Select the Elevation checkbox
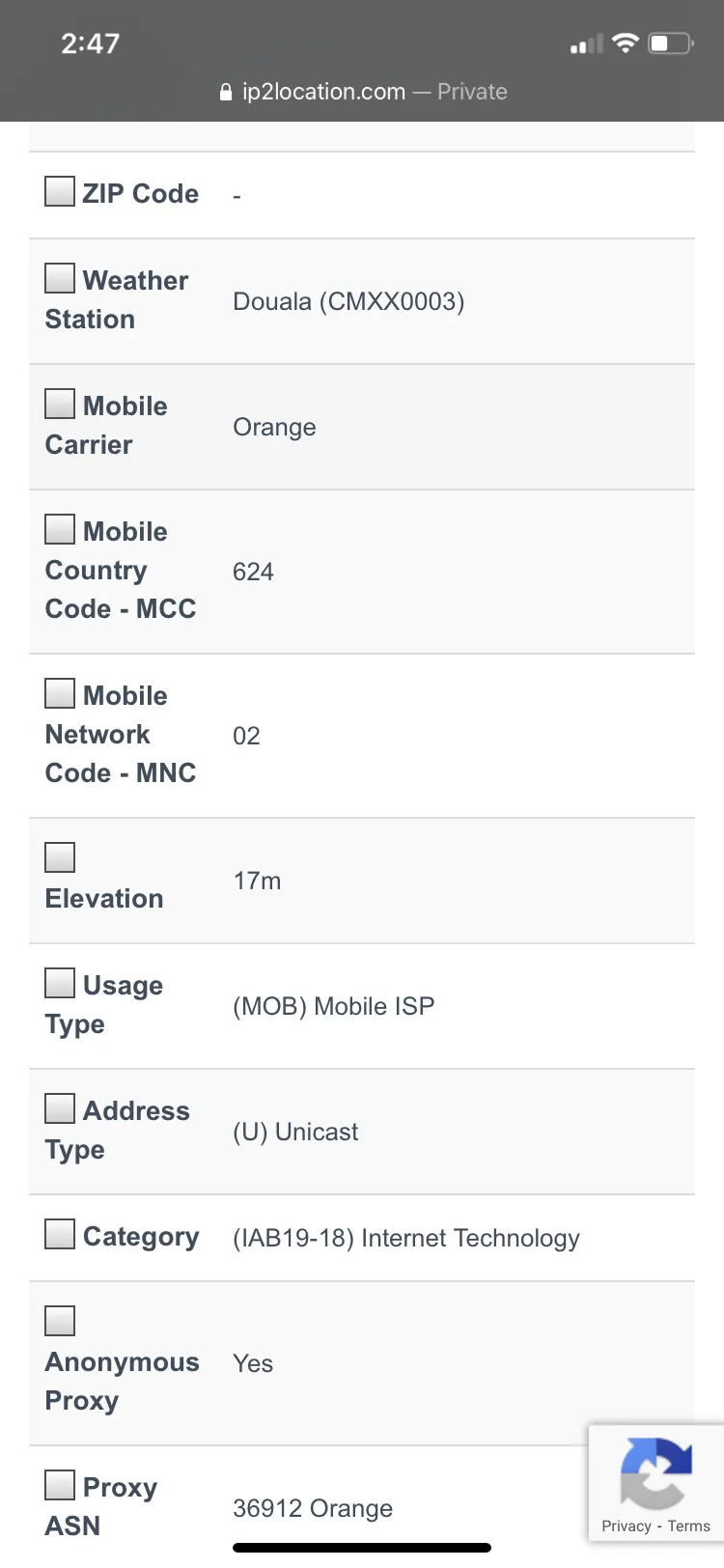The width and height of the screenshot is (724, 1568). pos(60,857)
